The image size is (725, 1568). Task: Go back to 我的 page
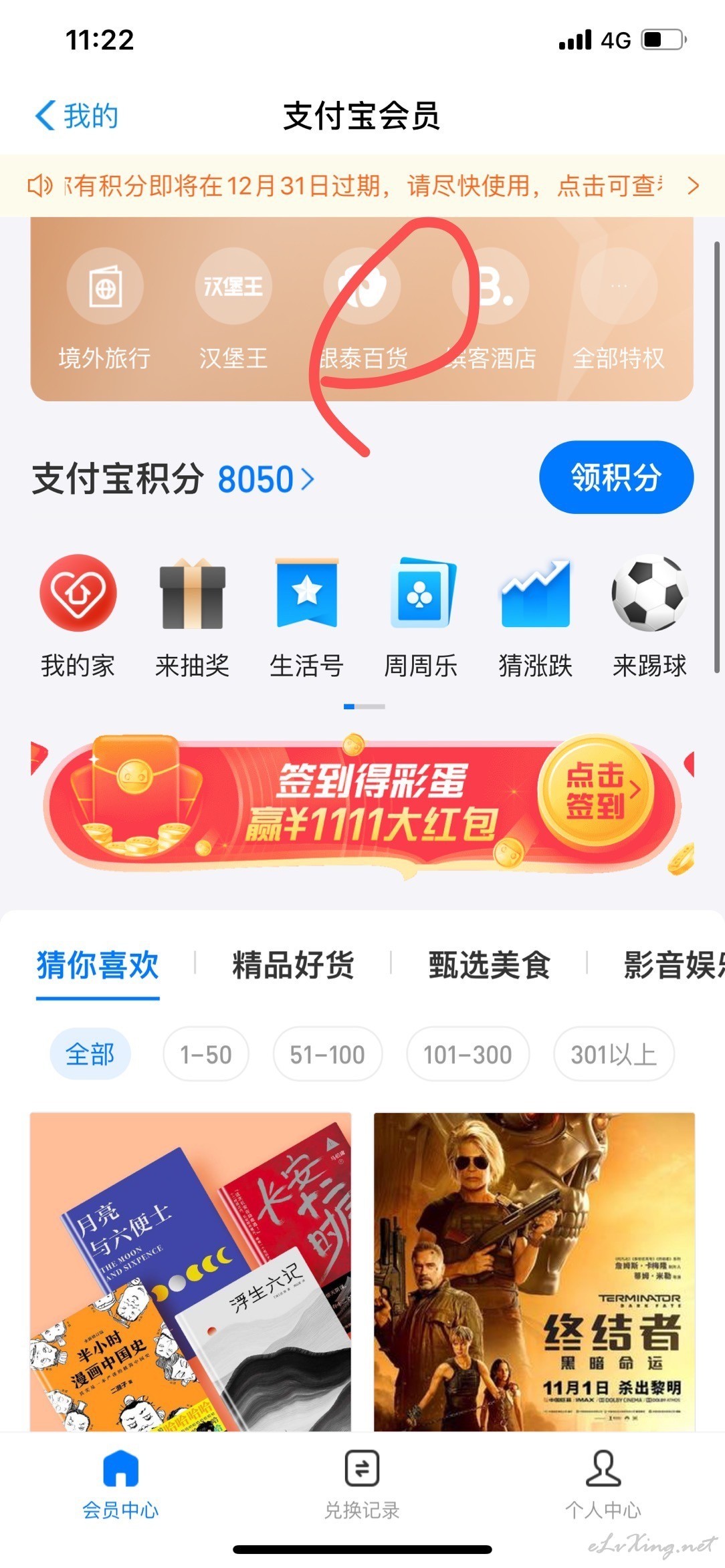pyautogui.click(x=76, y=116)
